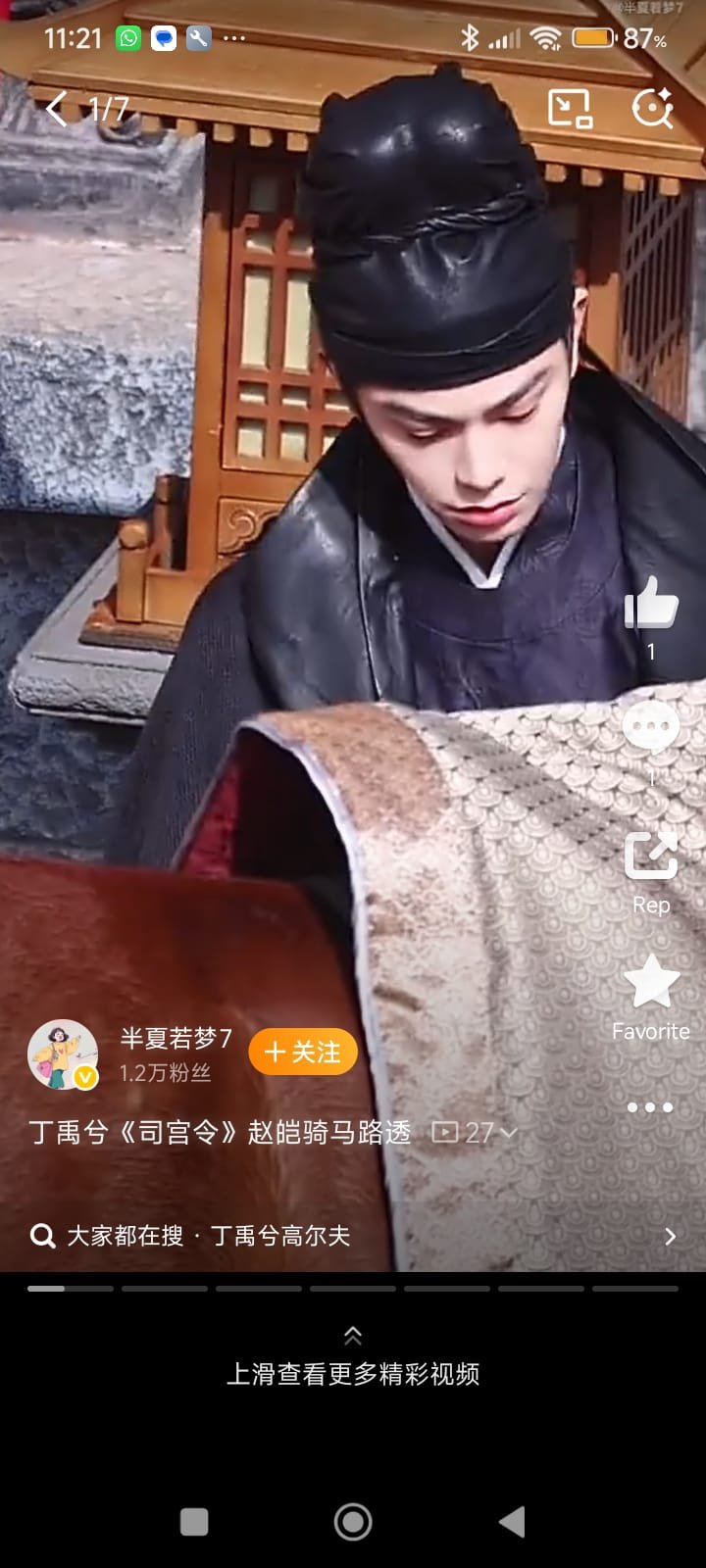Open the comments bubble
The image size is (706, 1568).
click(x=651, y=728)
